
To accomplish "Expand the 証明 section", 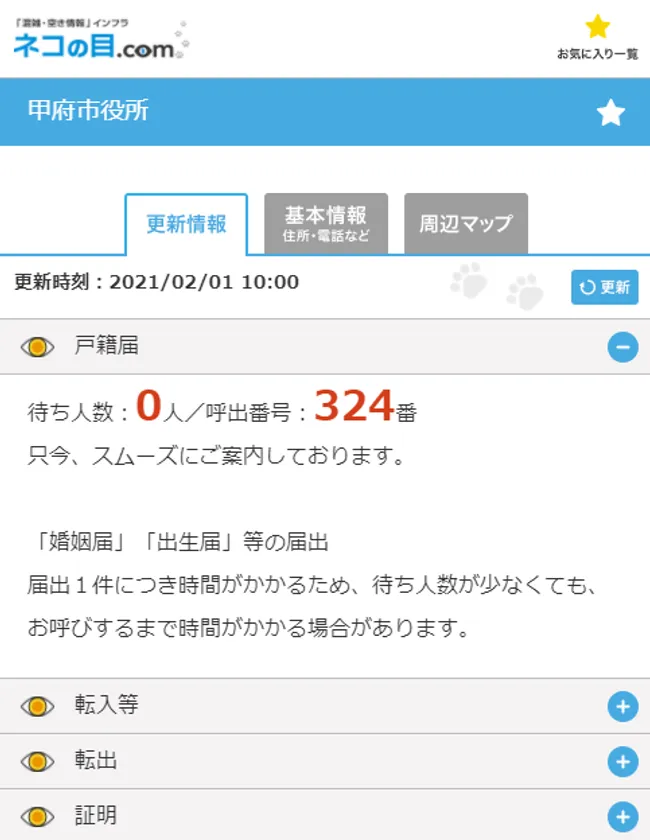I will [622, 816].
